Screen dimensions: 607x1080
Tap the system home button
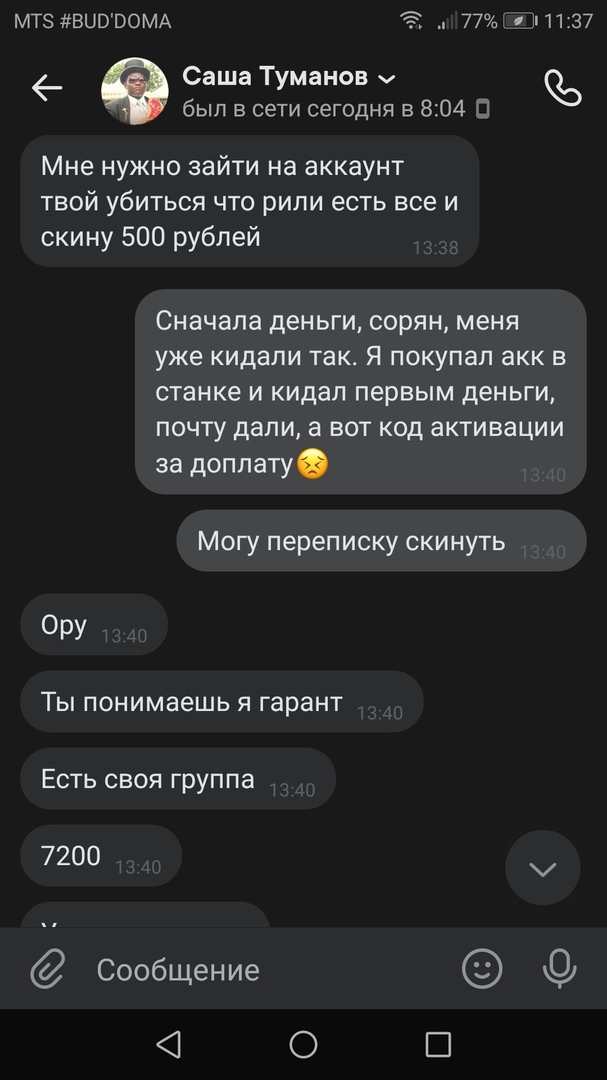point(303,1045)
